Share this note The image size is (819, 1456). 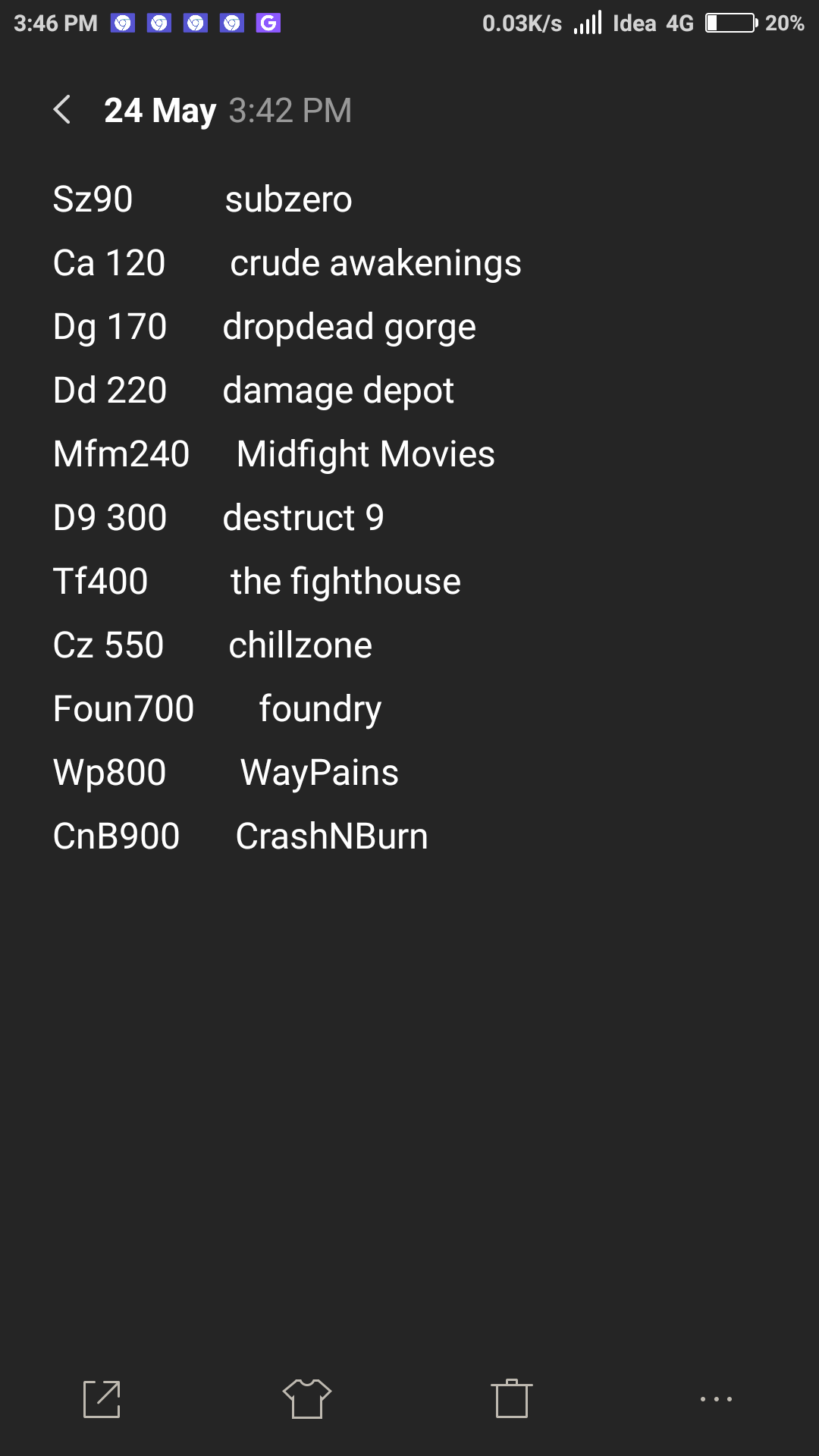point(102,1398)
